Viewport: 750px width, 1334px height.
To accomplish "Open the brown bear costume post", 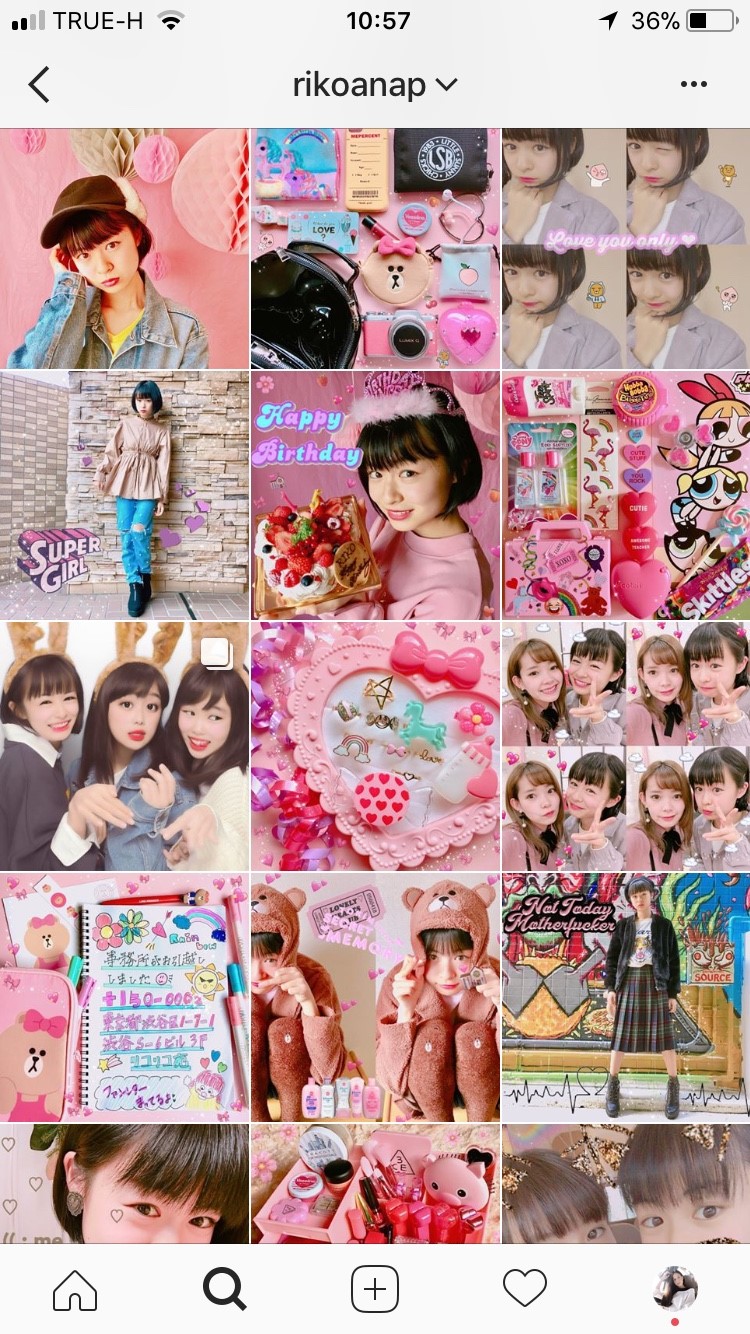I will (375, 997).
